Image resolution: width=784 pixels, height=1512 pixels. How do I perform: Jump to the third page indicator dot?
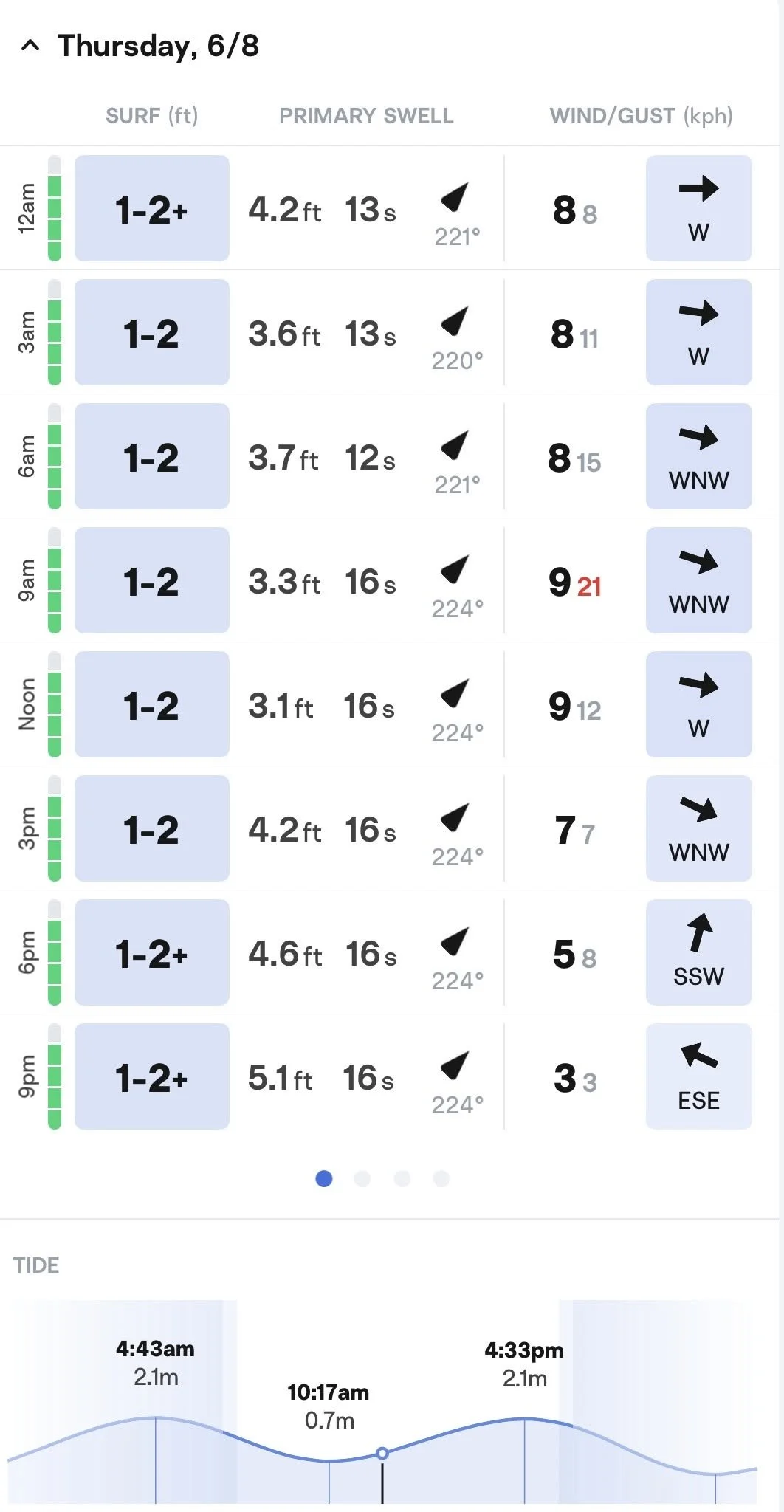coord(402,1178)
